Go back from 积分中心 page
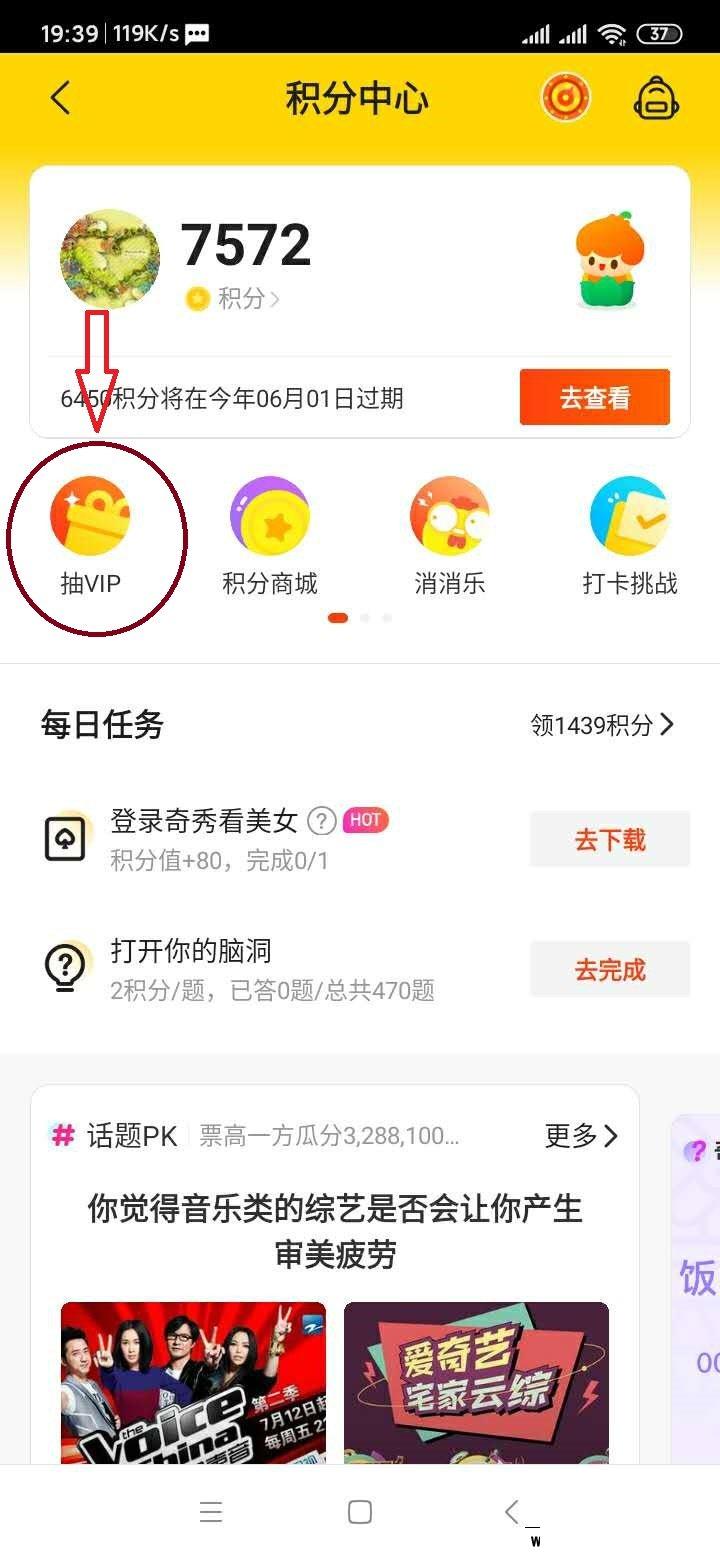The height and width of the screenshot is (1560, 720). [x=61, y=99]
